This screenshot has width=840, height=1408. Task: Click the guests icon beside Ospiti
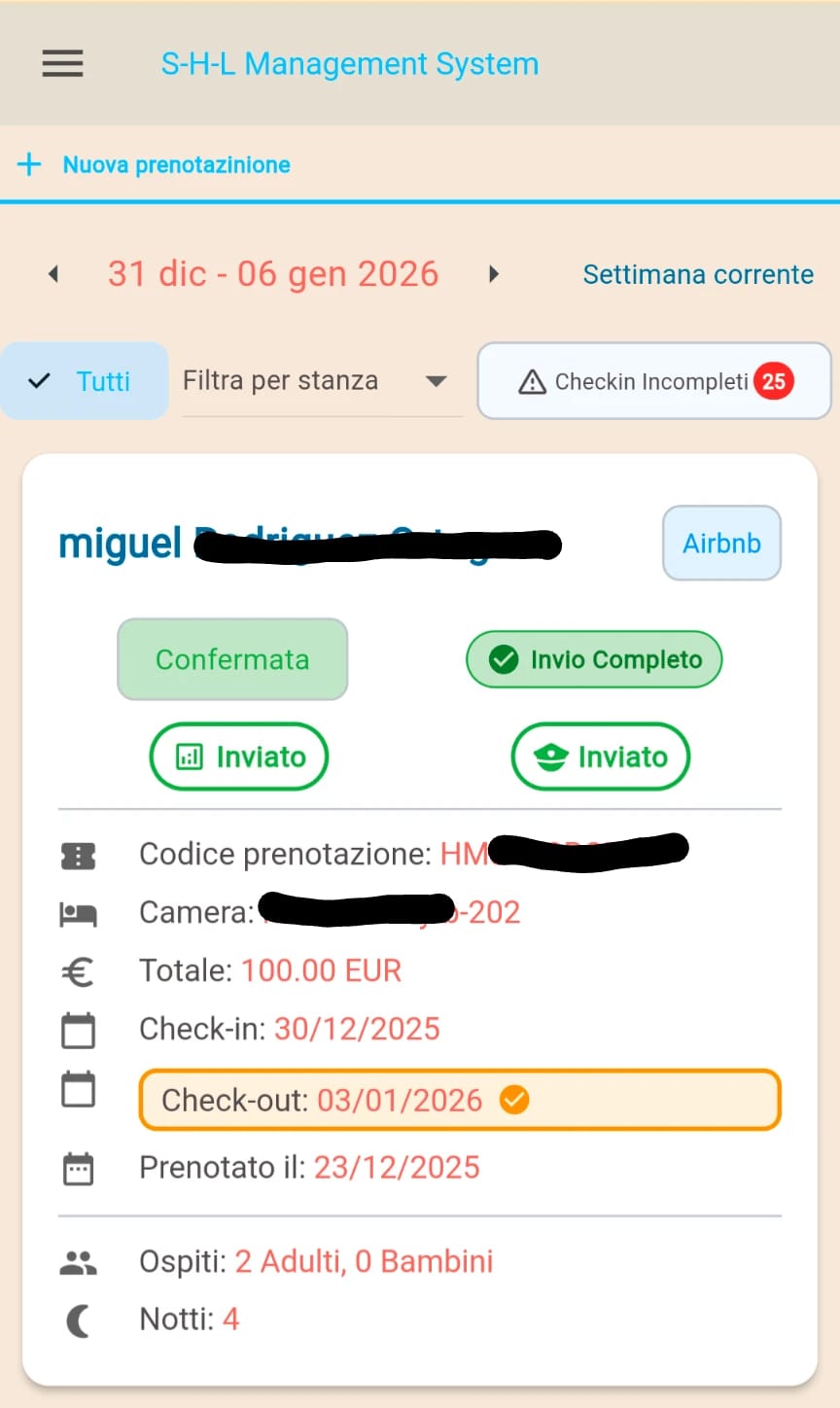(x=78, y=1260)
